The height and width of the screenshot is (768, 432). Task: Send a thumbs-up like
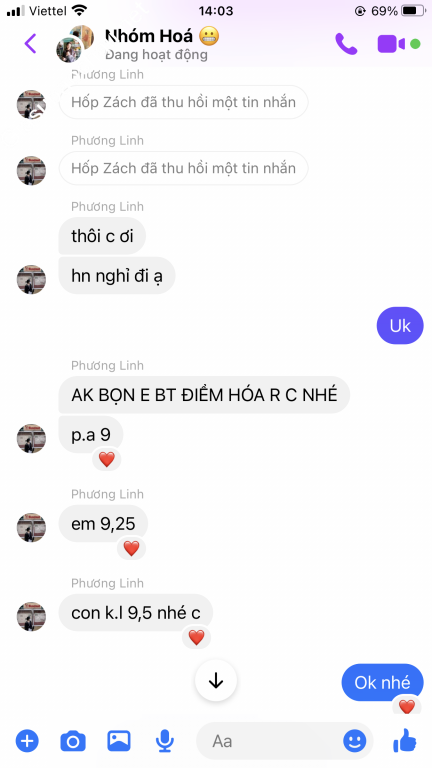pos(405,741)
